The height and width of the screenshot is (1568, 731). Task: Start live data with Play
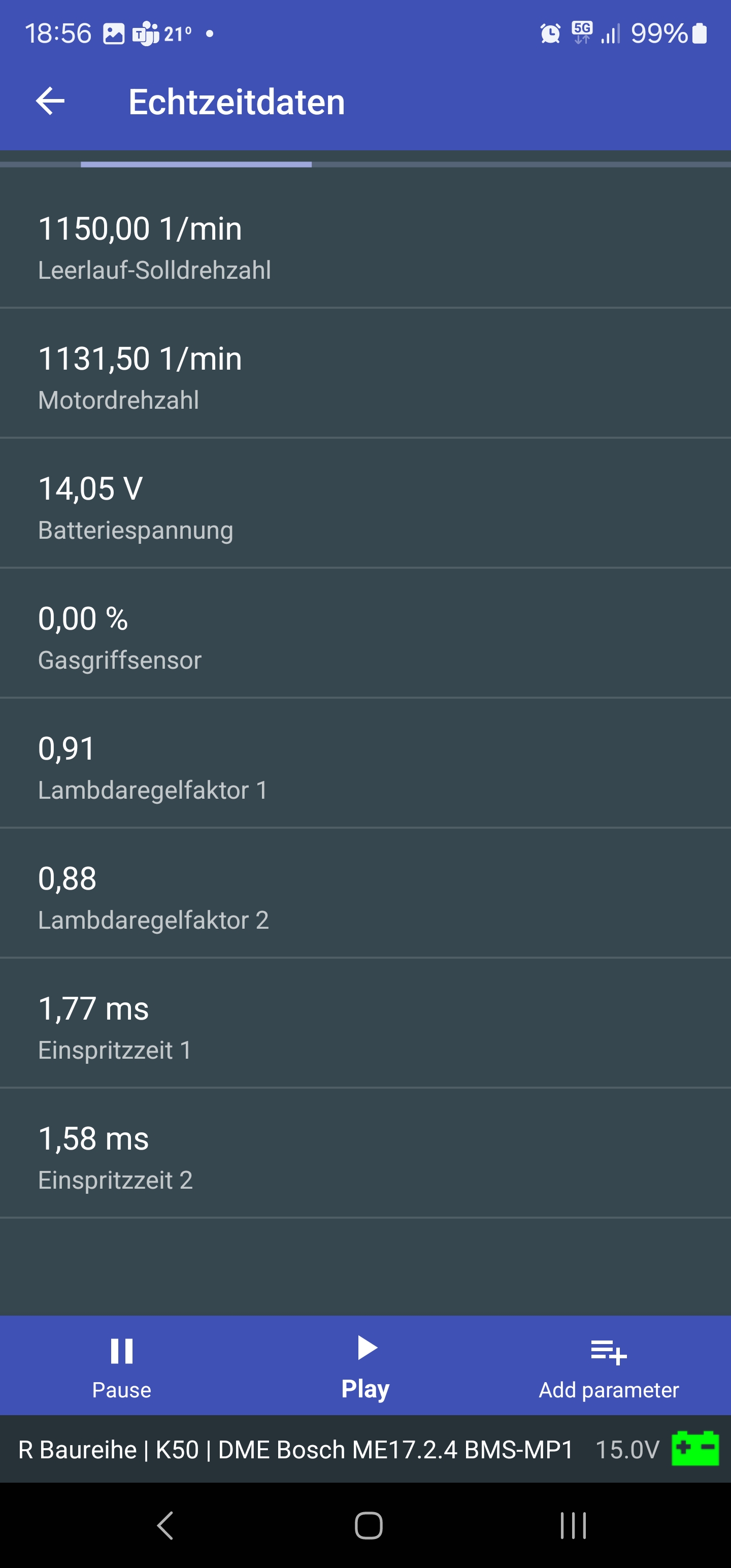coord(365,1365)
